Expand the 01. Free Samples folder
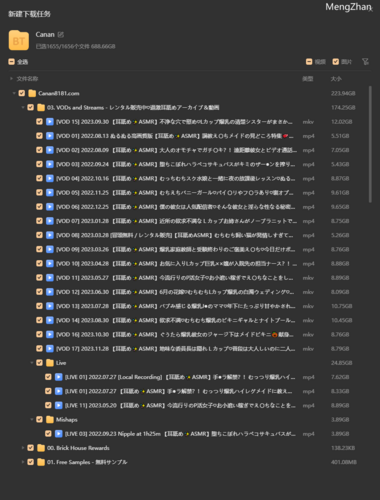 [x=23, y=462]
